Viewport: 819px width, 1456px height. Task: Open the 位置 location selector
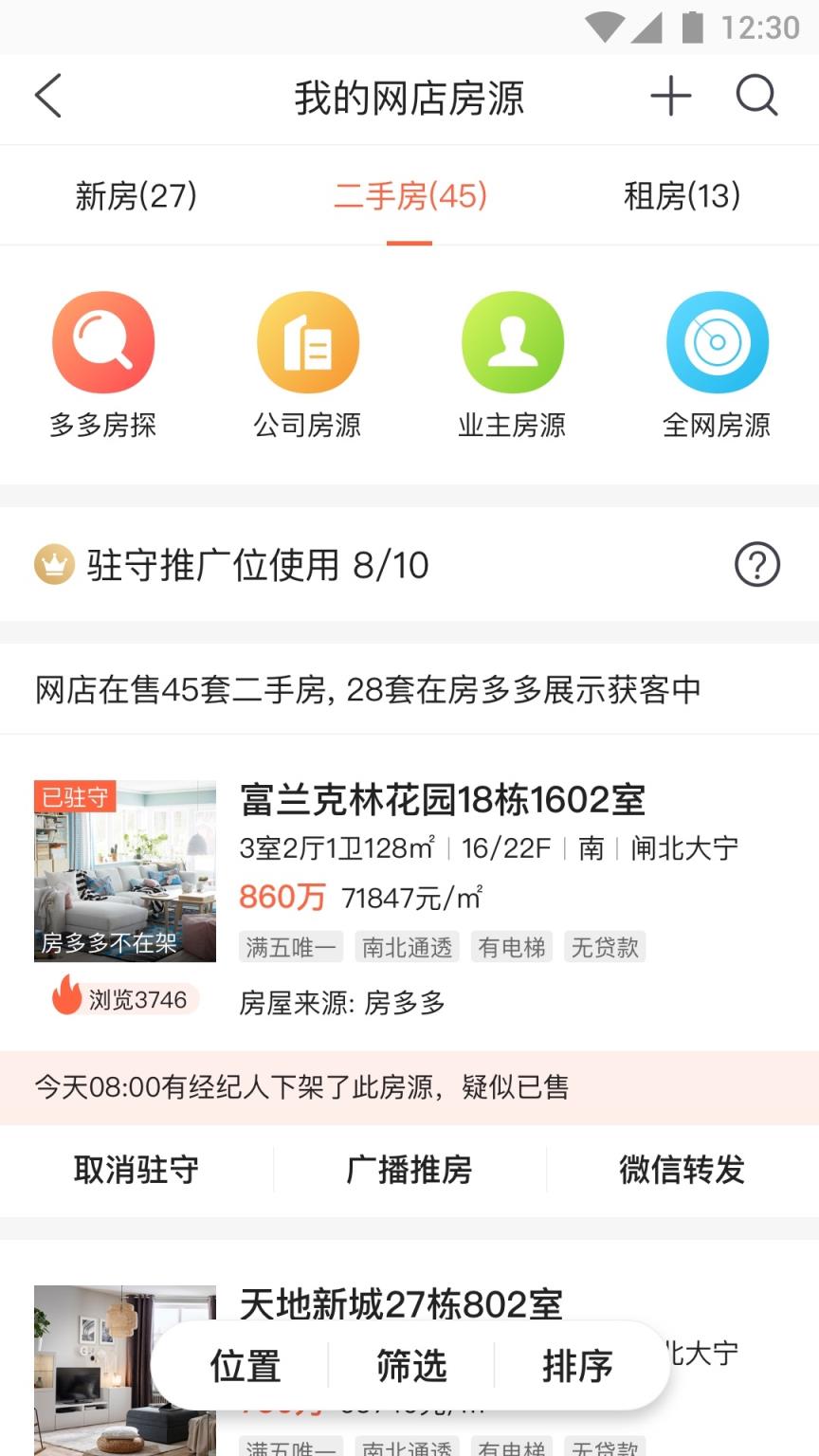click(245, 1366)
